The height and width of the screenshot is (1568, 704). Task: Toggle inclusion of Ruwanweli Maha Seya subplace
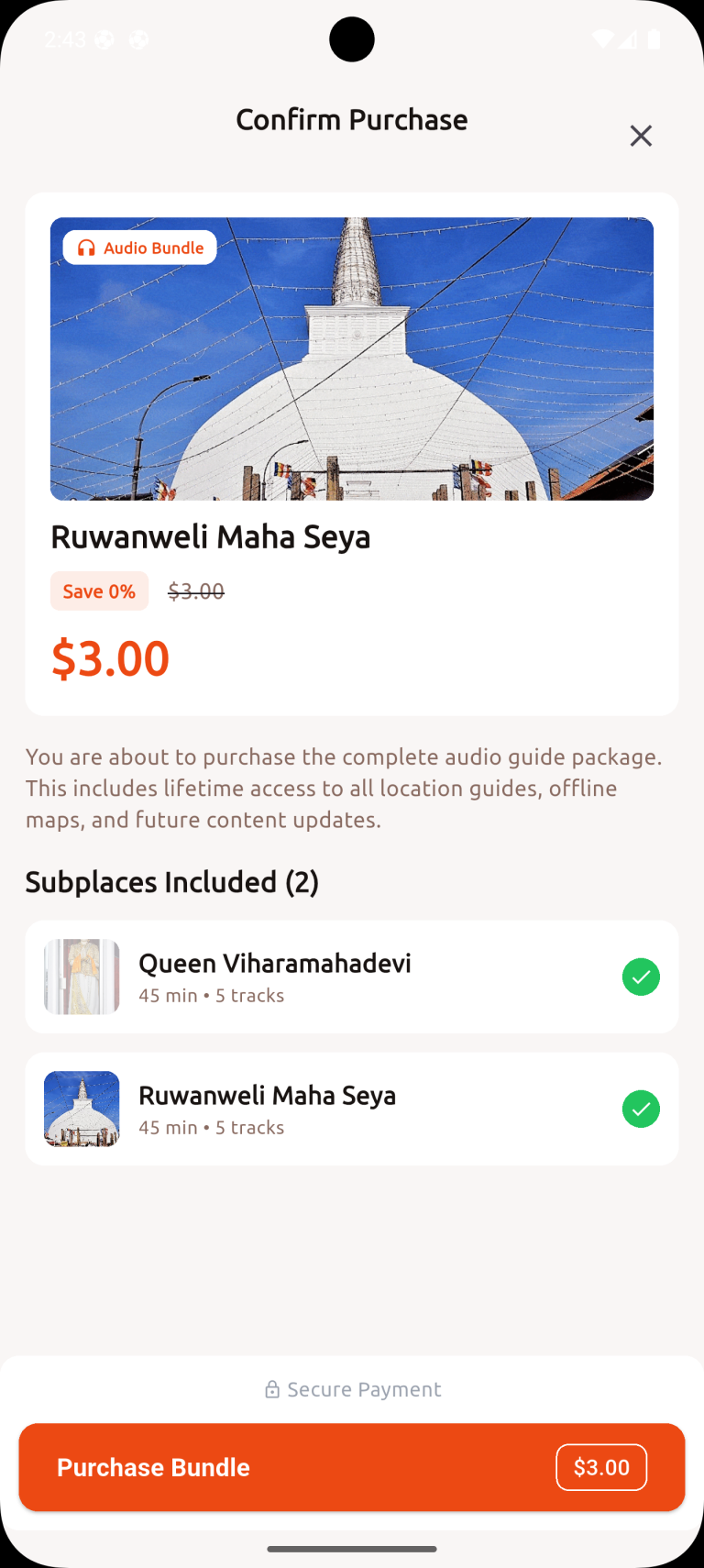[x=641, y=1109]
